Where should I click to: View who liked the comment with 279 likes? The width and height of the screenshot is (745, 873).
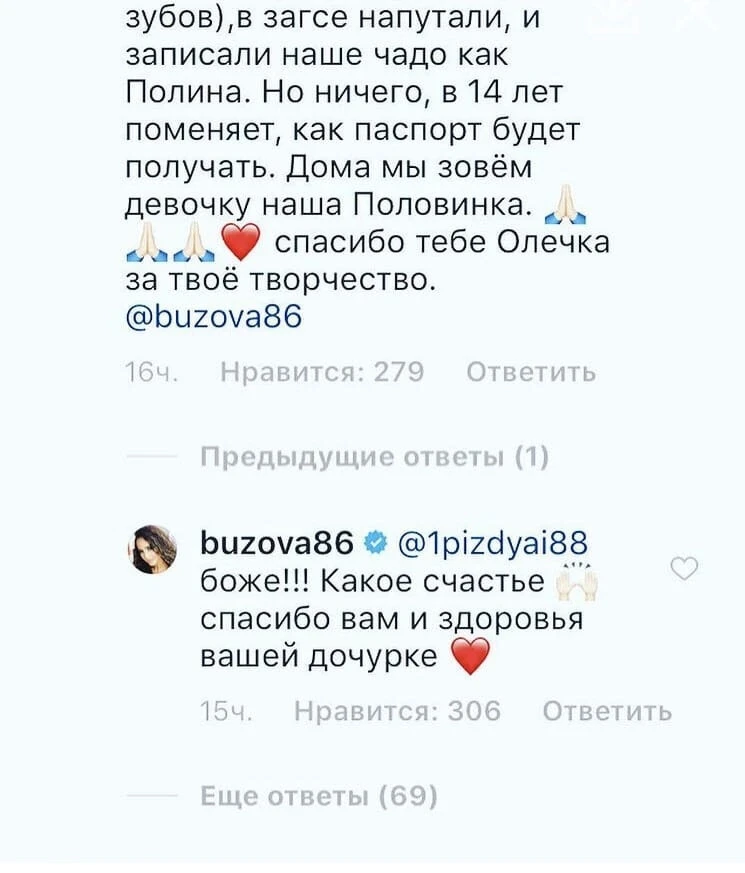click(321, 373)
